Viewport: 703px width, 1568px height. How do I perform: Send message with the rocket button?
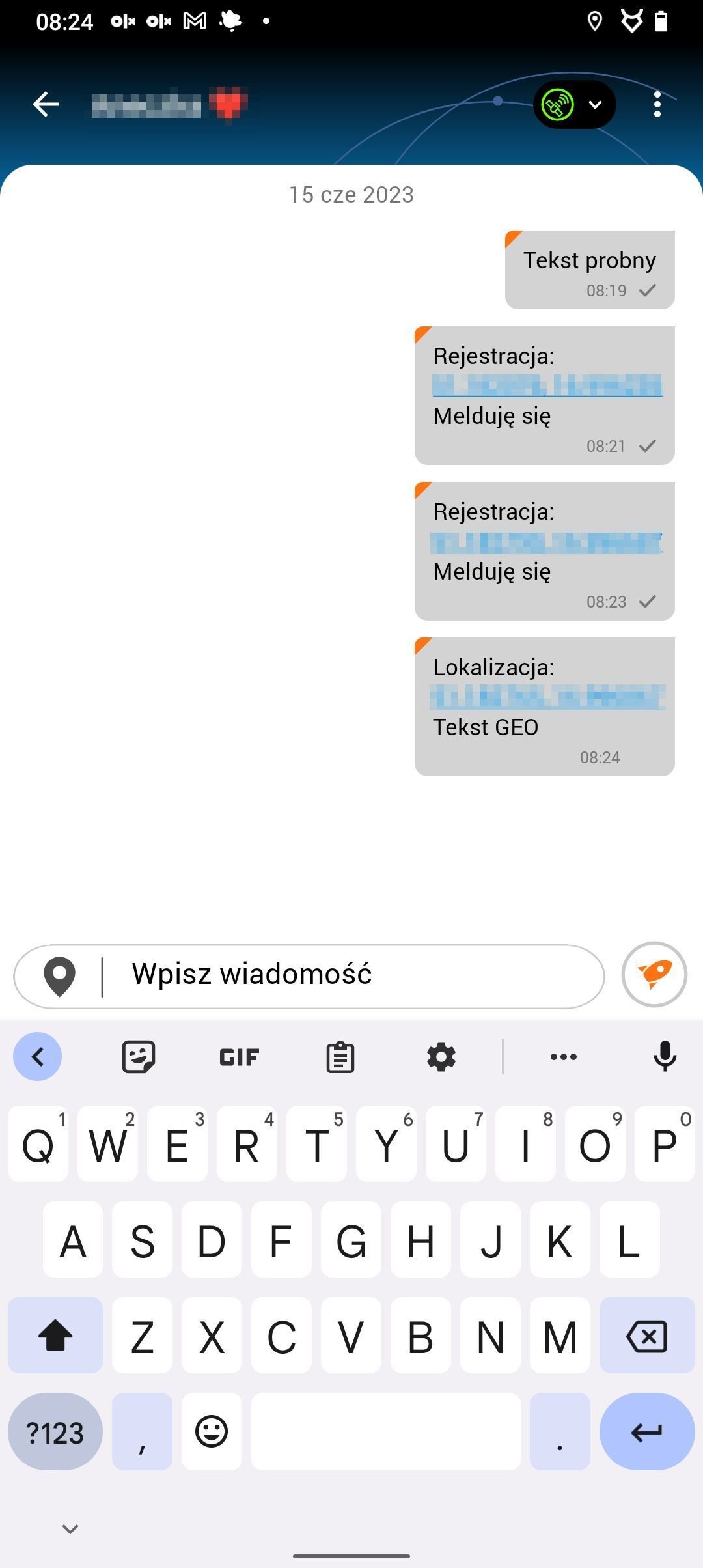(654, 974)
